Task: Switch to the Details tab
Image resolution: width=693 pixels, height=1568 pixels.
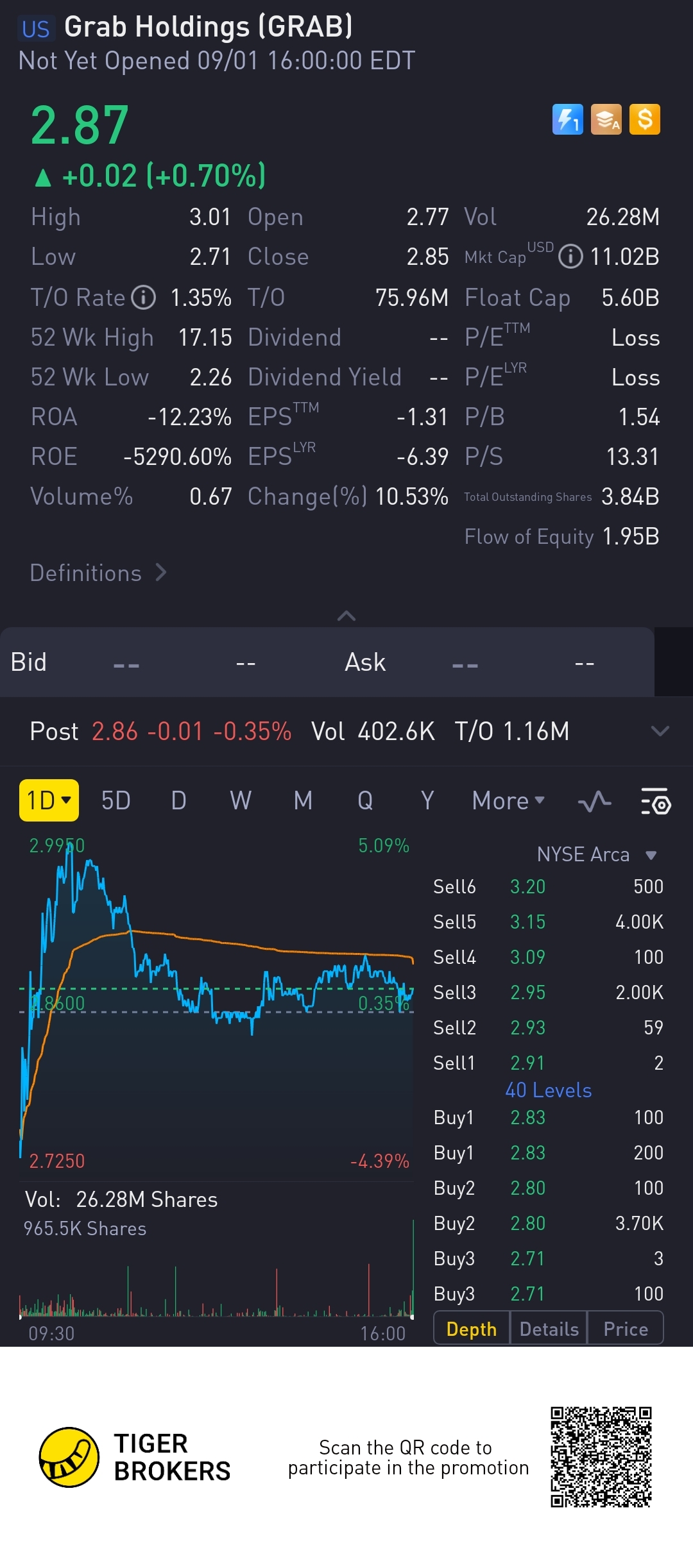Action: 549,1329
